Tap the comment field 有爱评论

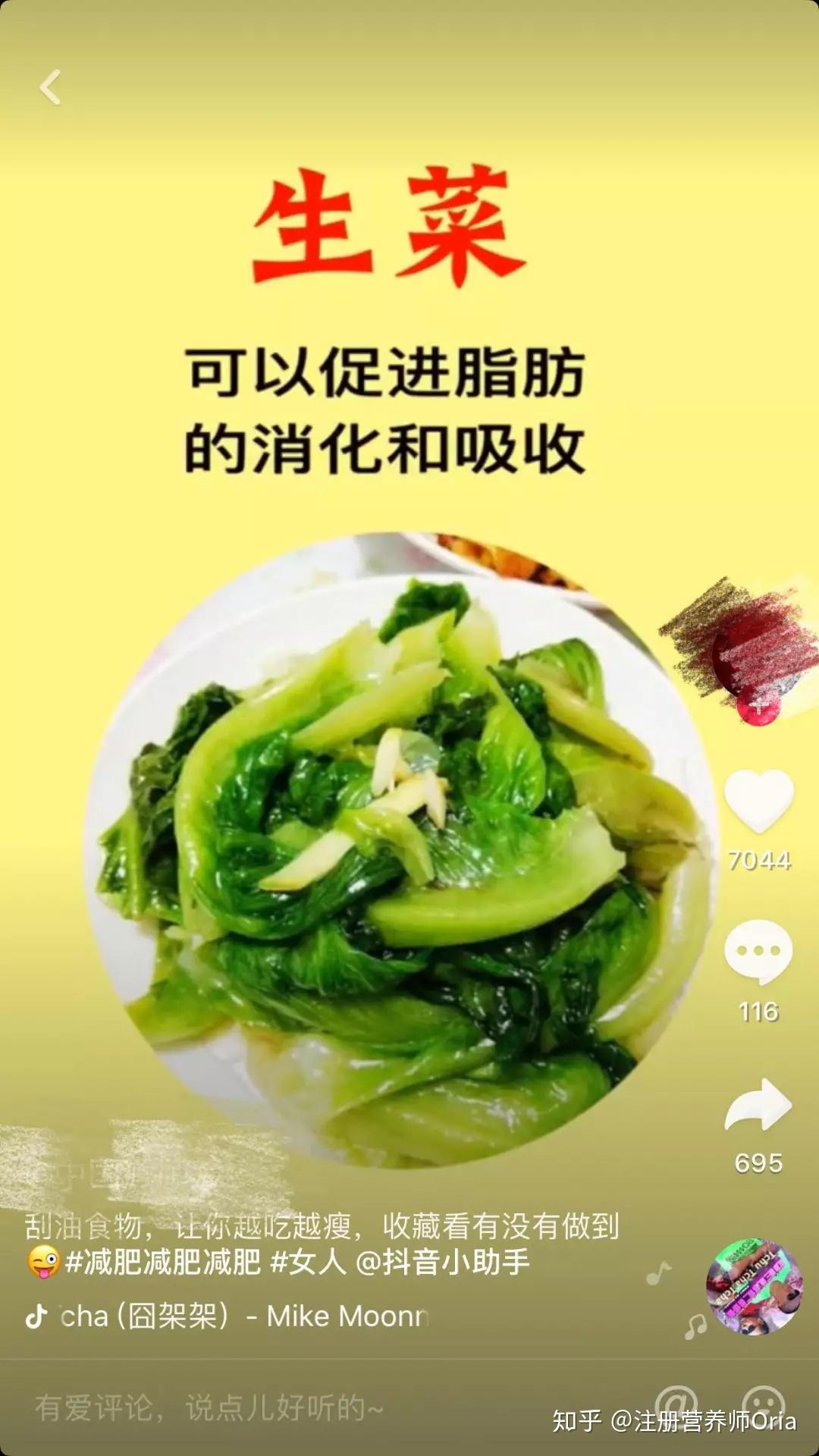point(209,1407)
